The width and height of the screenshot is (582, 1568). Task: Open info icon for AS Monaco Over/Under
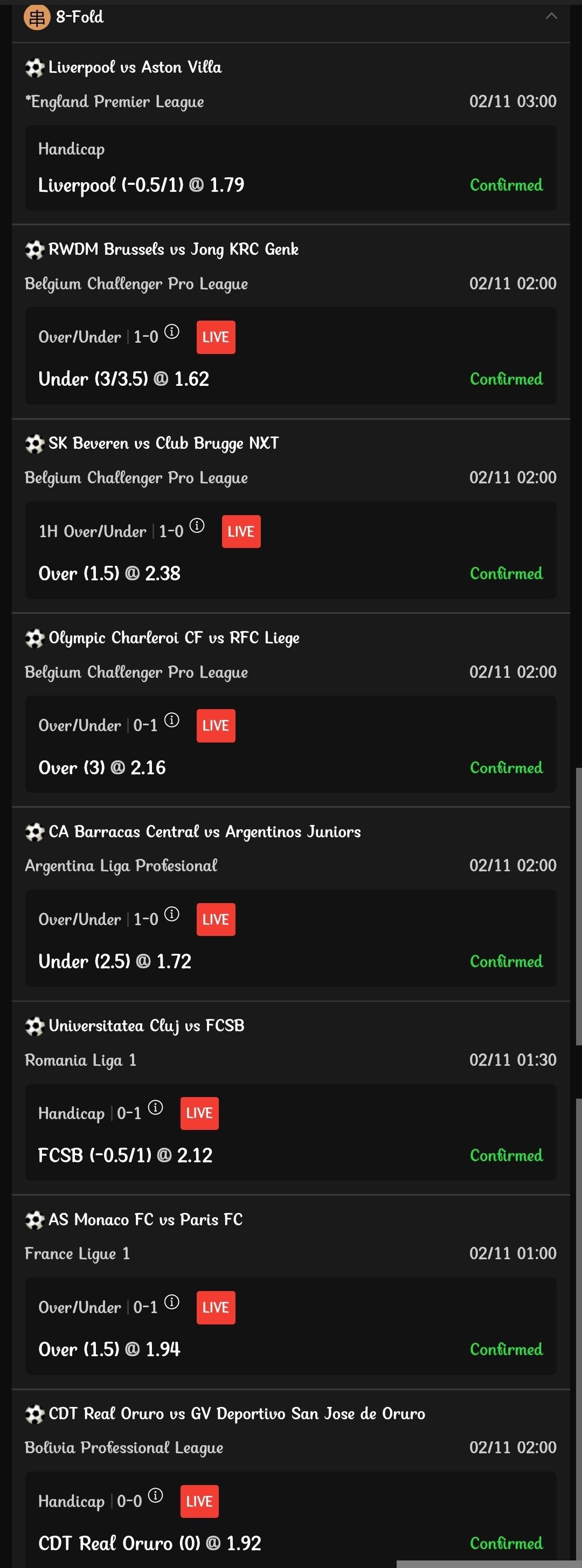[172, 1302]
